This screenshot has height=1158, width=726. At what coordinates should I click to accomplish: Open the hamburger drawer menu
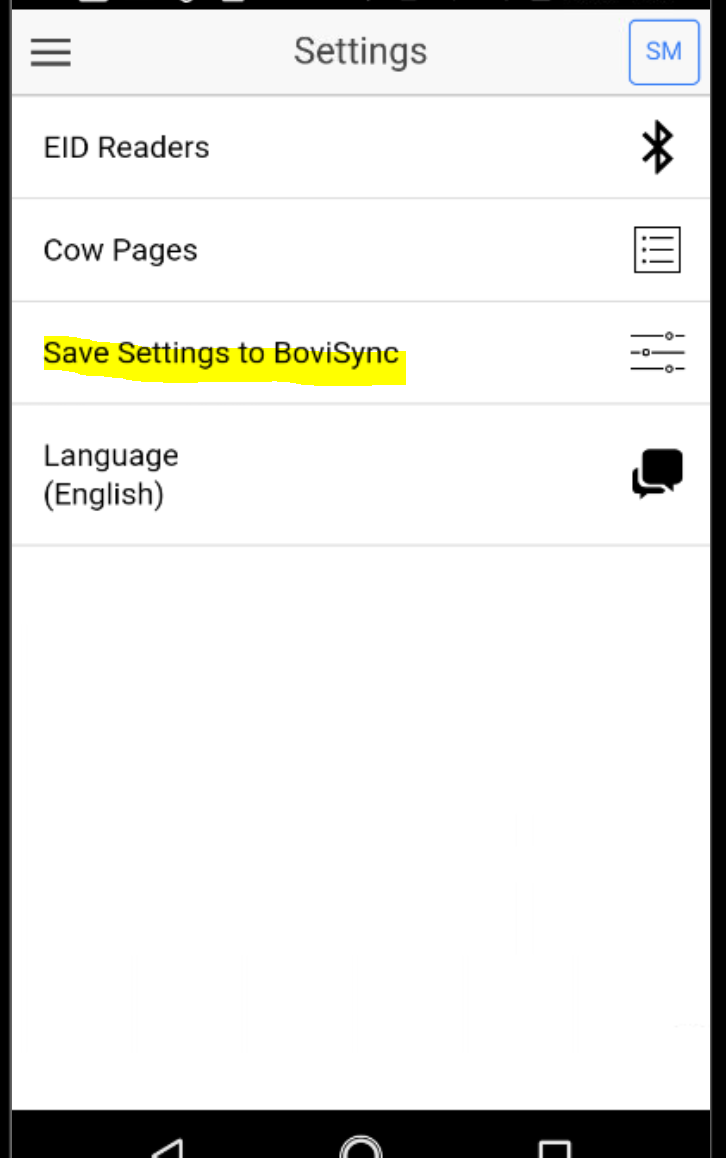pyautogui.click(x=50, y=52)
